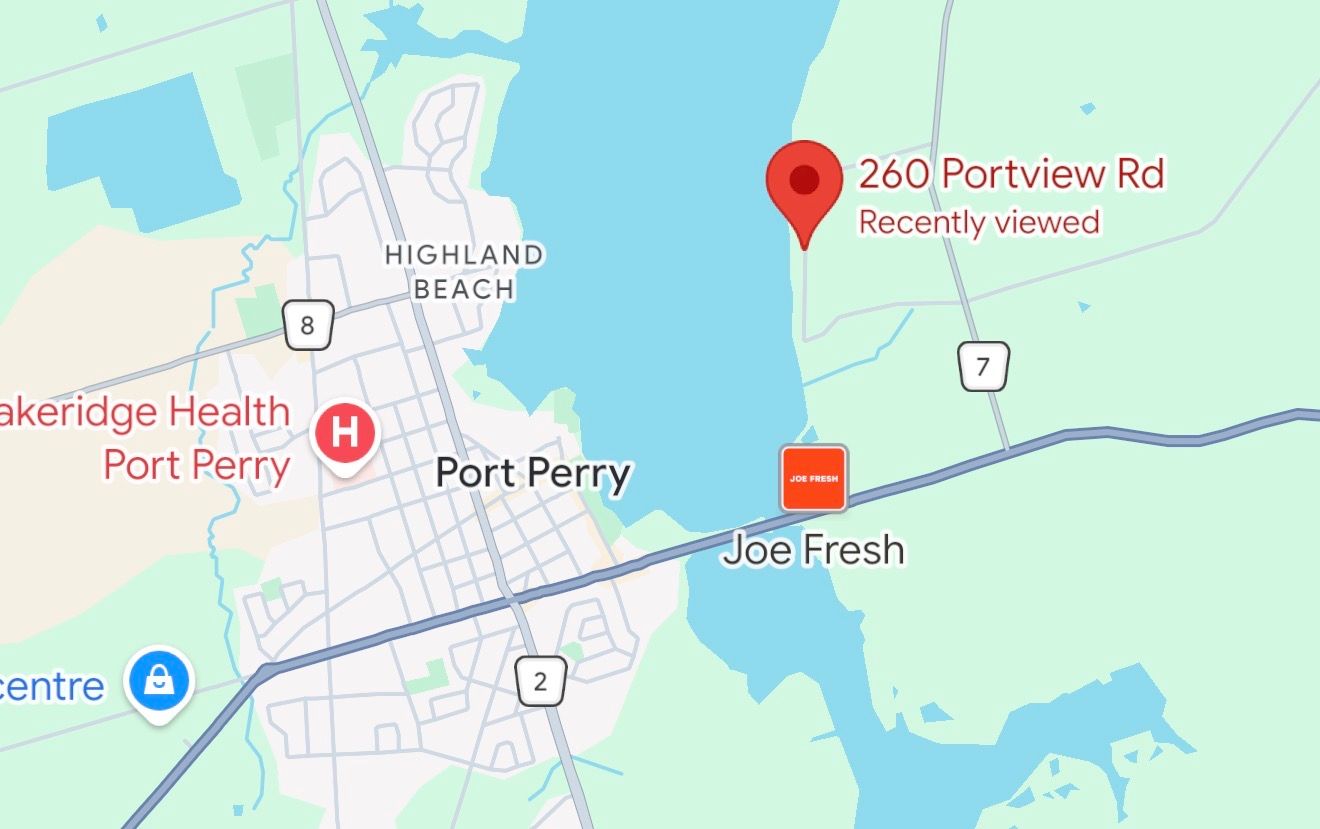Open the blue shopping bag centre marker
1320x829 pixels.
[x=158, y=681]
